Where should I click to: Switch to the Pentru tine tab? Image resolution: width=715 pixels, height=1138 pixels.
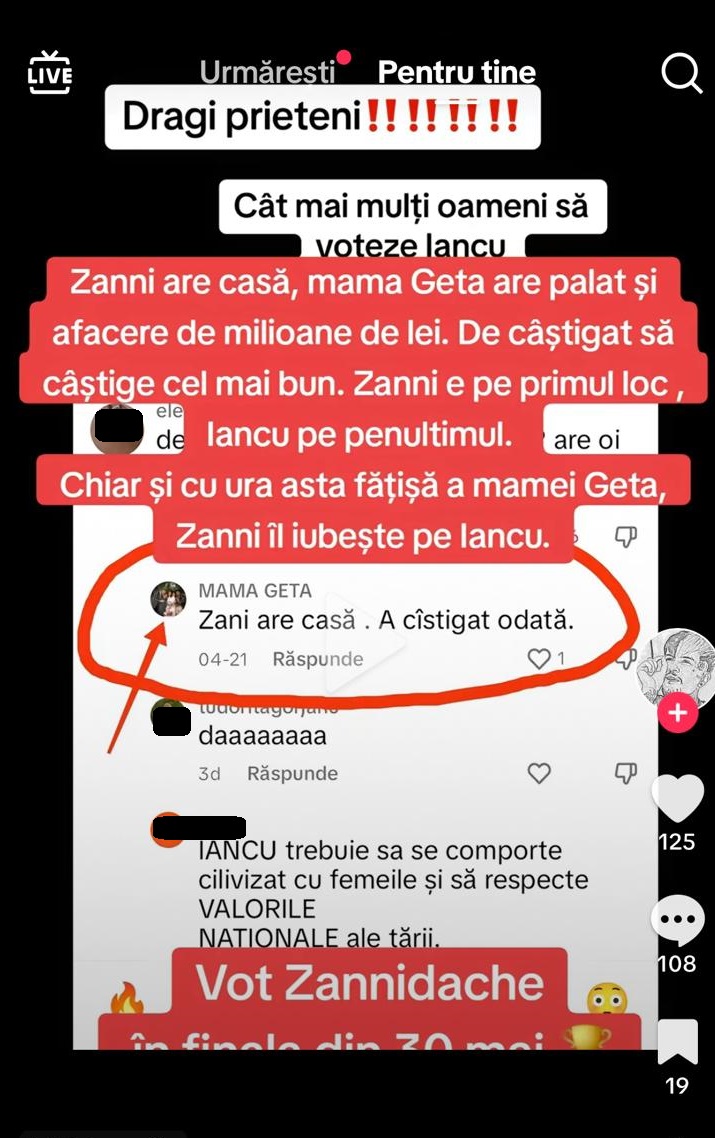pyautogui.click(x=456, y=72)
